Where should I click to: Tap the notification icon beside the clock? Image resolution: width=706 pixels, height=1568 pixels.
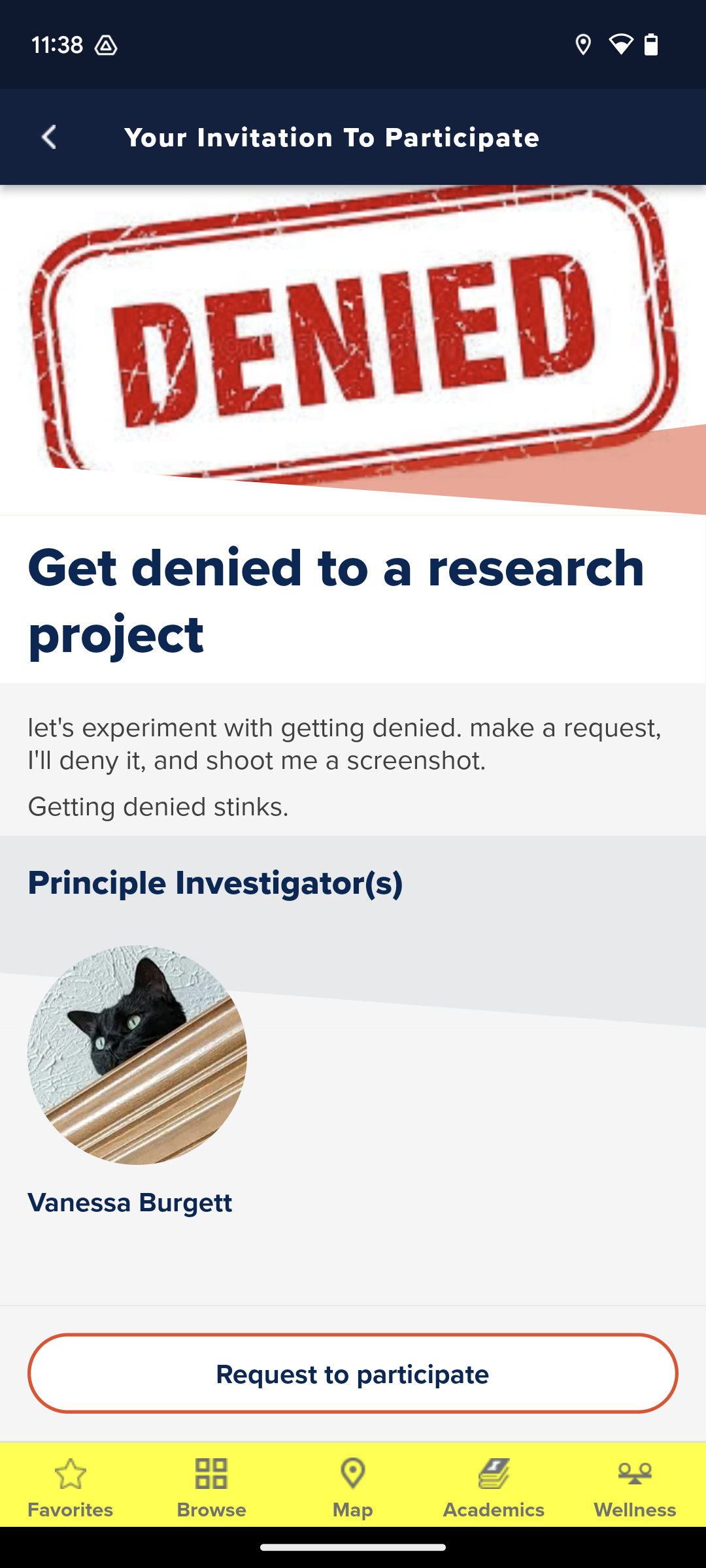[x=107, y=46]
